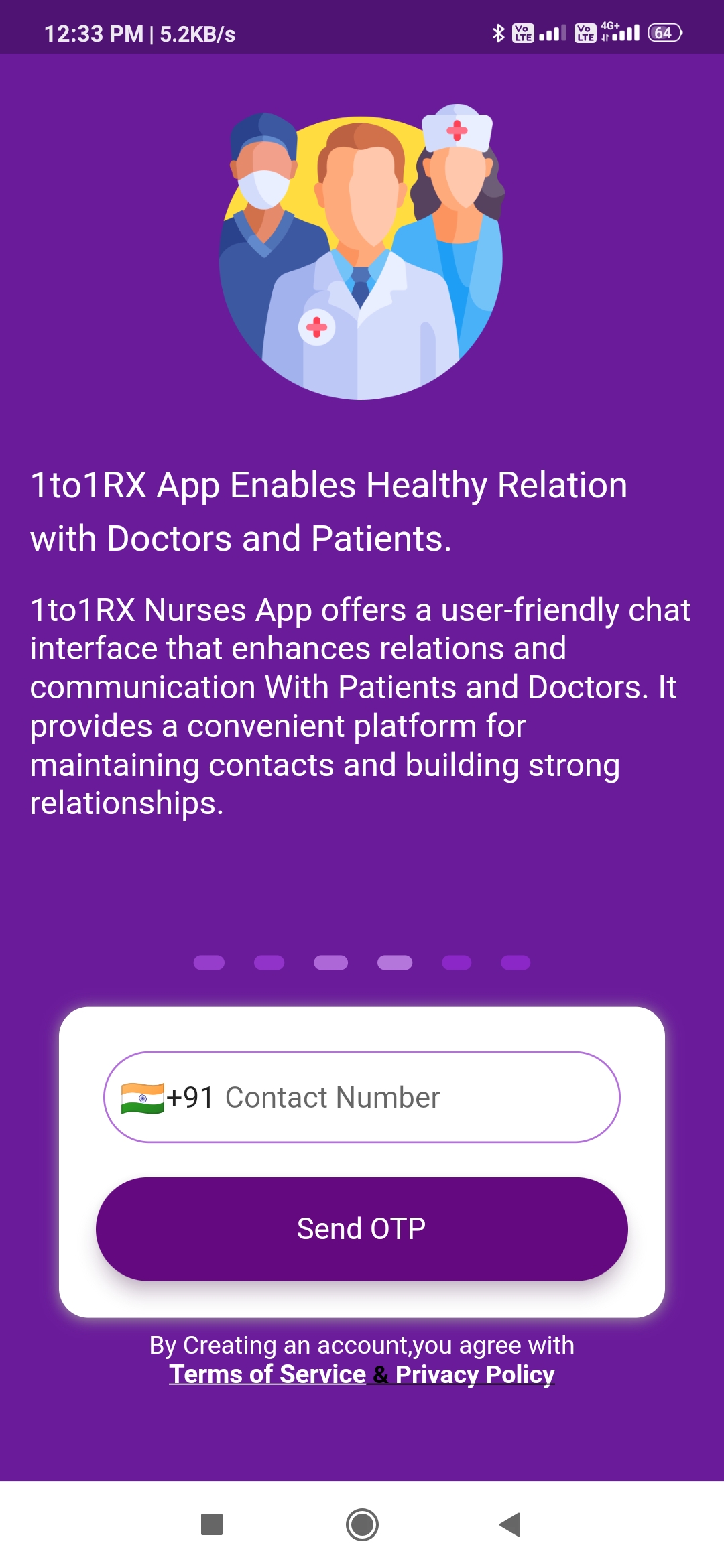Screen dimensions: 724x1568
Task: Send the OTP
Action: click(x=362, y=1229)
